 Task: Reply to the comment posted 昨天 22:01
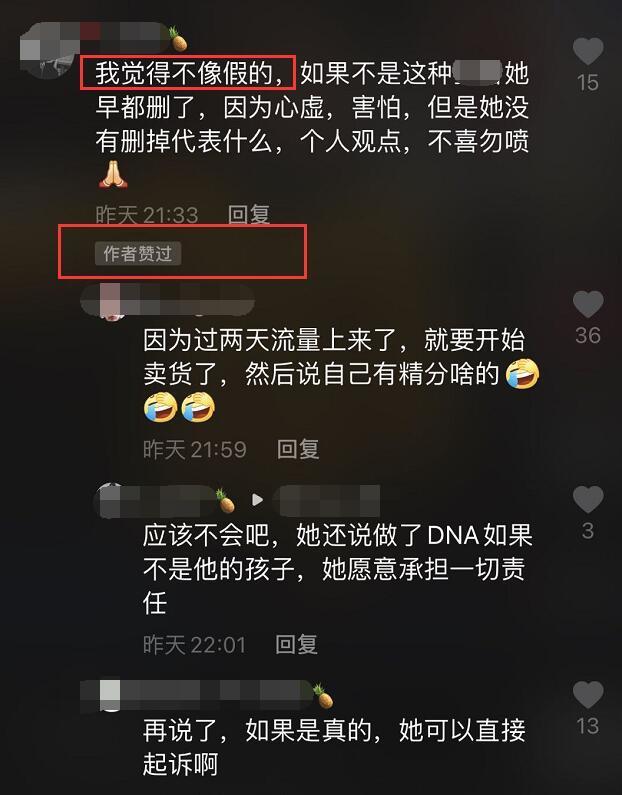click(297, 644)
